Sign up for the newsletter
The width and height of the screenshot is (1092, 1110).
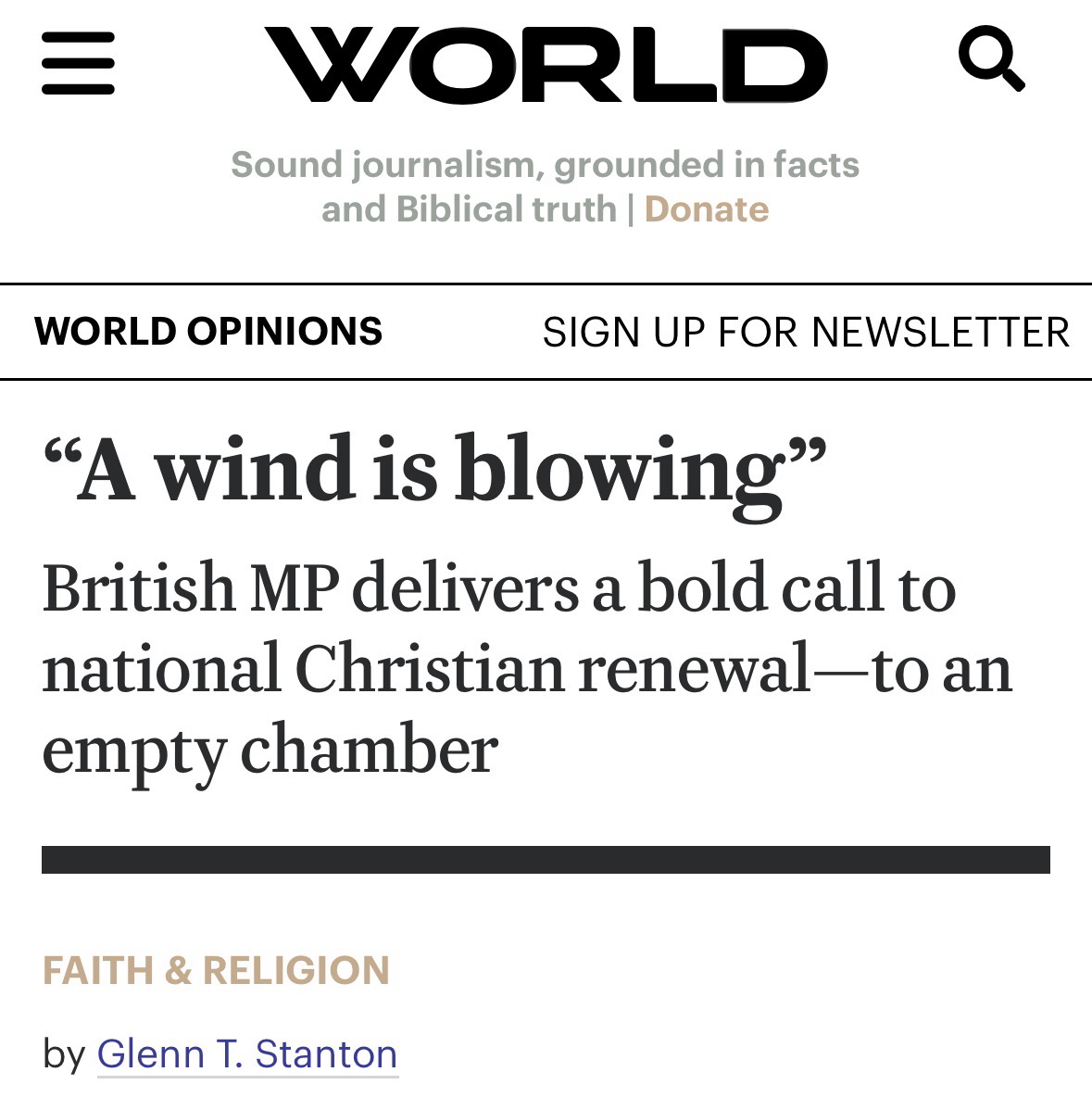[806, 332]
